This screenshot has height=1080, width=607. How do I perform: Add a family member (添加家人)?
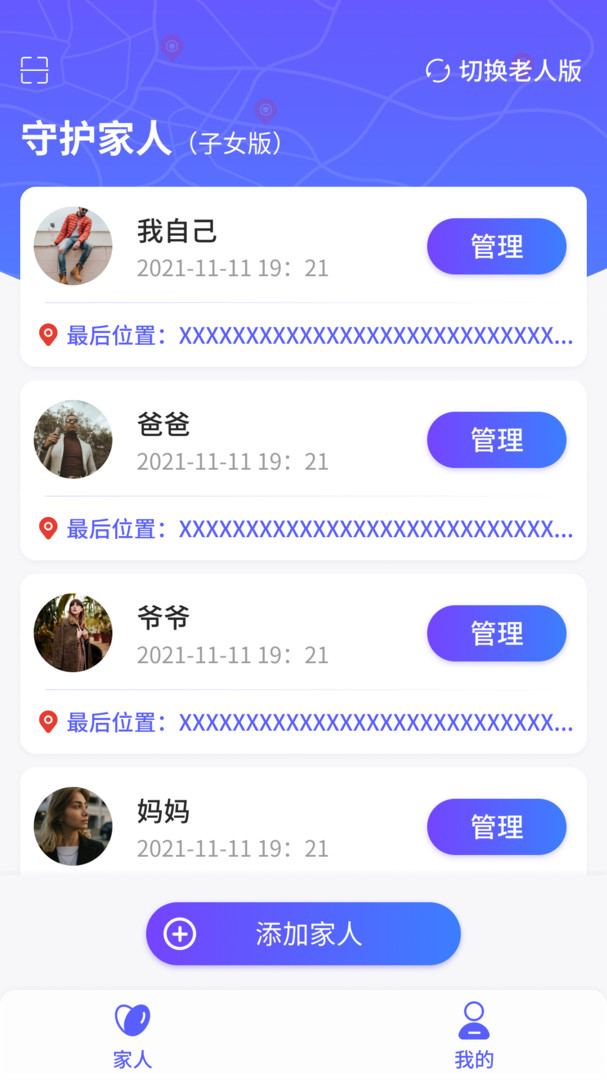click(303, 934)
